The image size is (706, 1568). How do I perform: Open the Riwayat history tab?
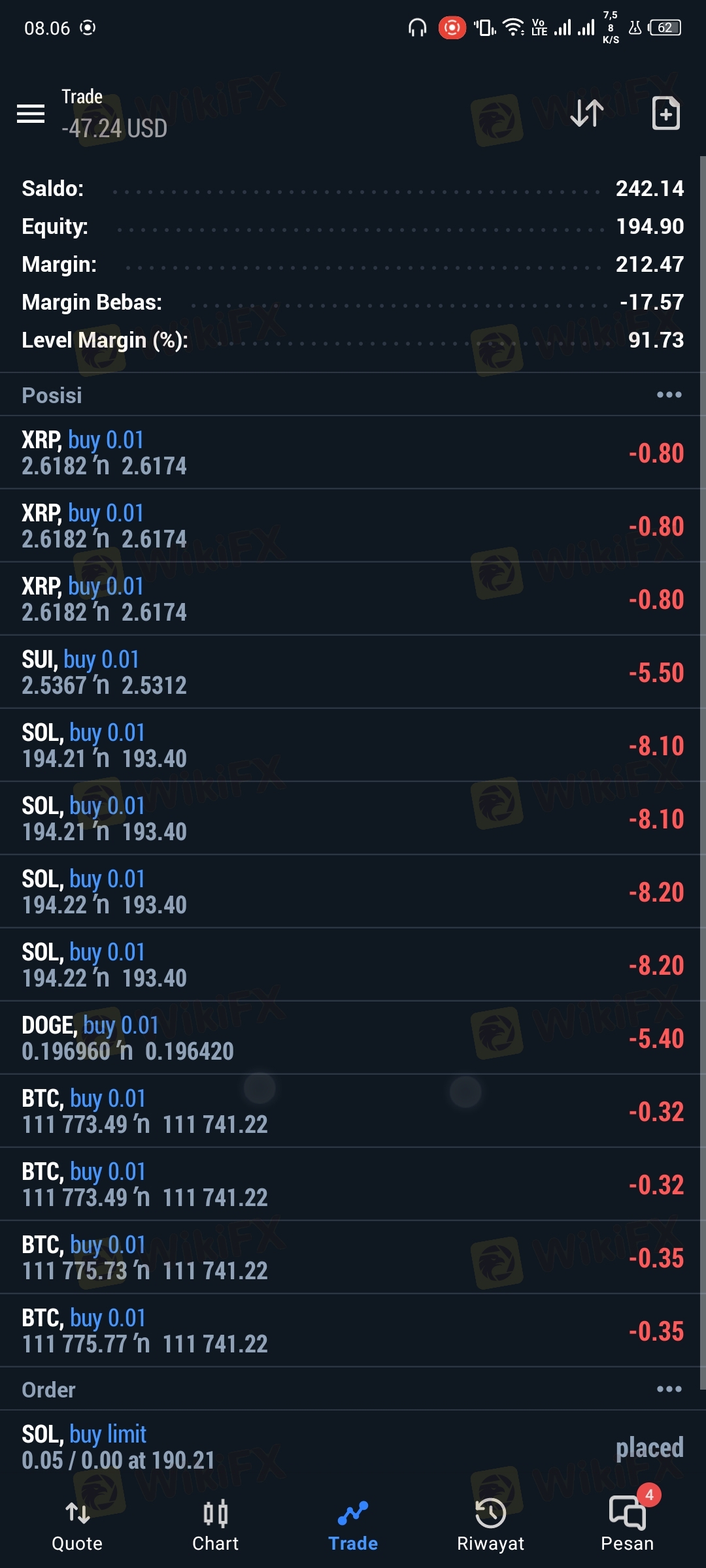490,1526
